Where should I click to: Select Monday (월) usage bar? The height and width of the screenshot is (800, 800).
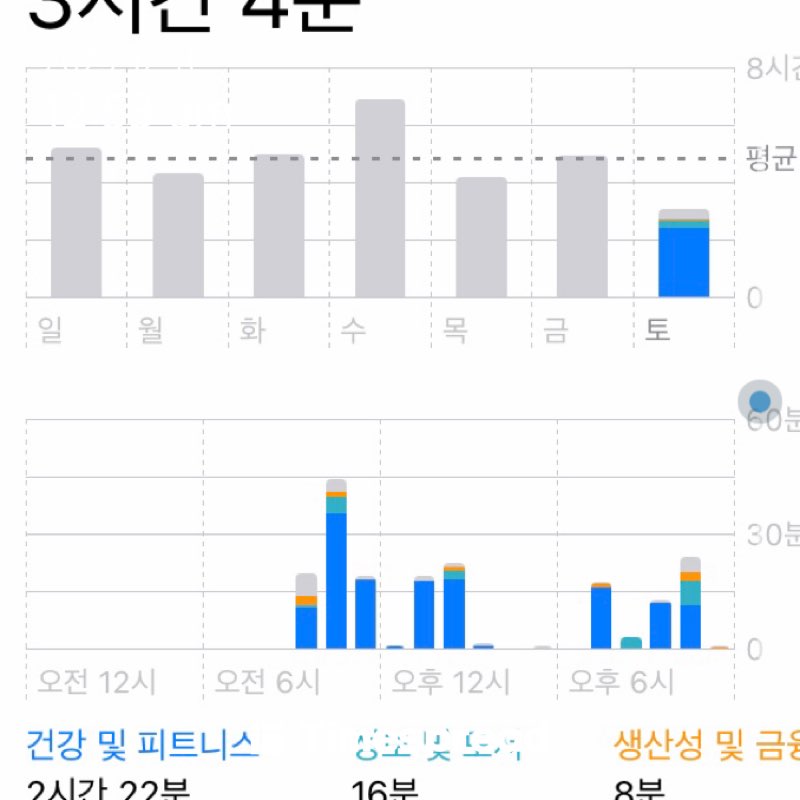click(178, 236)
